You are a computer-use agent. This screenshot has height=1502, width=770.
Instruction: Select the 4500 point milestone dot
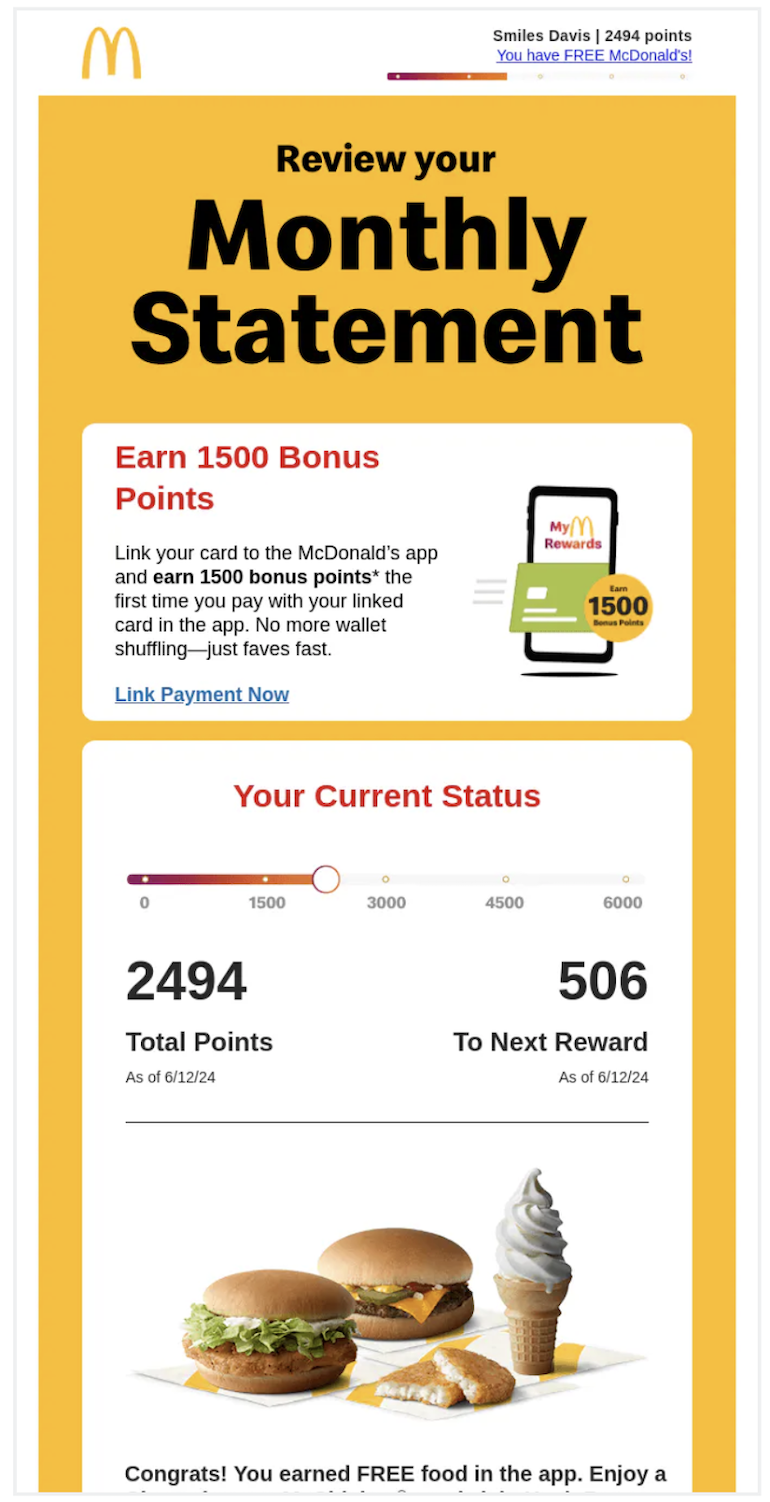pos(505,879)
